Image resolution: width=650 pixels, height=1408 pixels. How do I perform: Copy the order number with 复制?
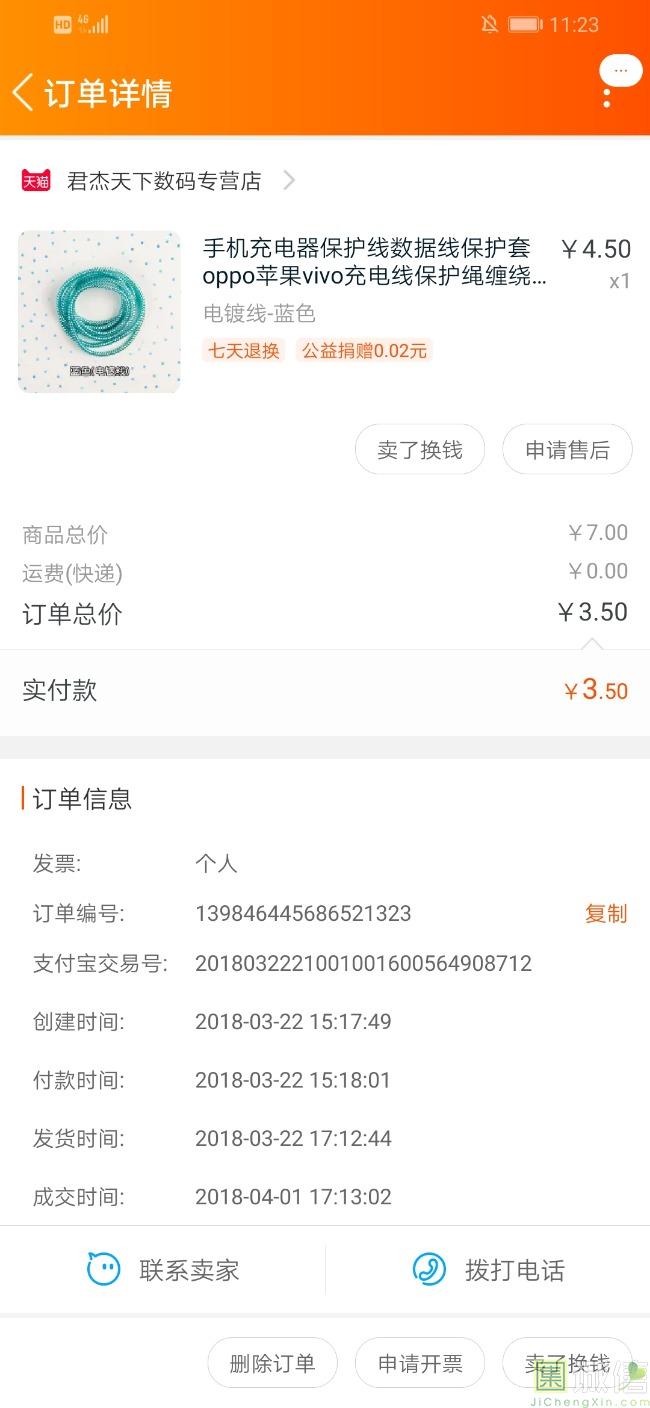pyautogui.click(x=605, y=913)
